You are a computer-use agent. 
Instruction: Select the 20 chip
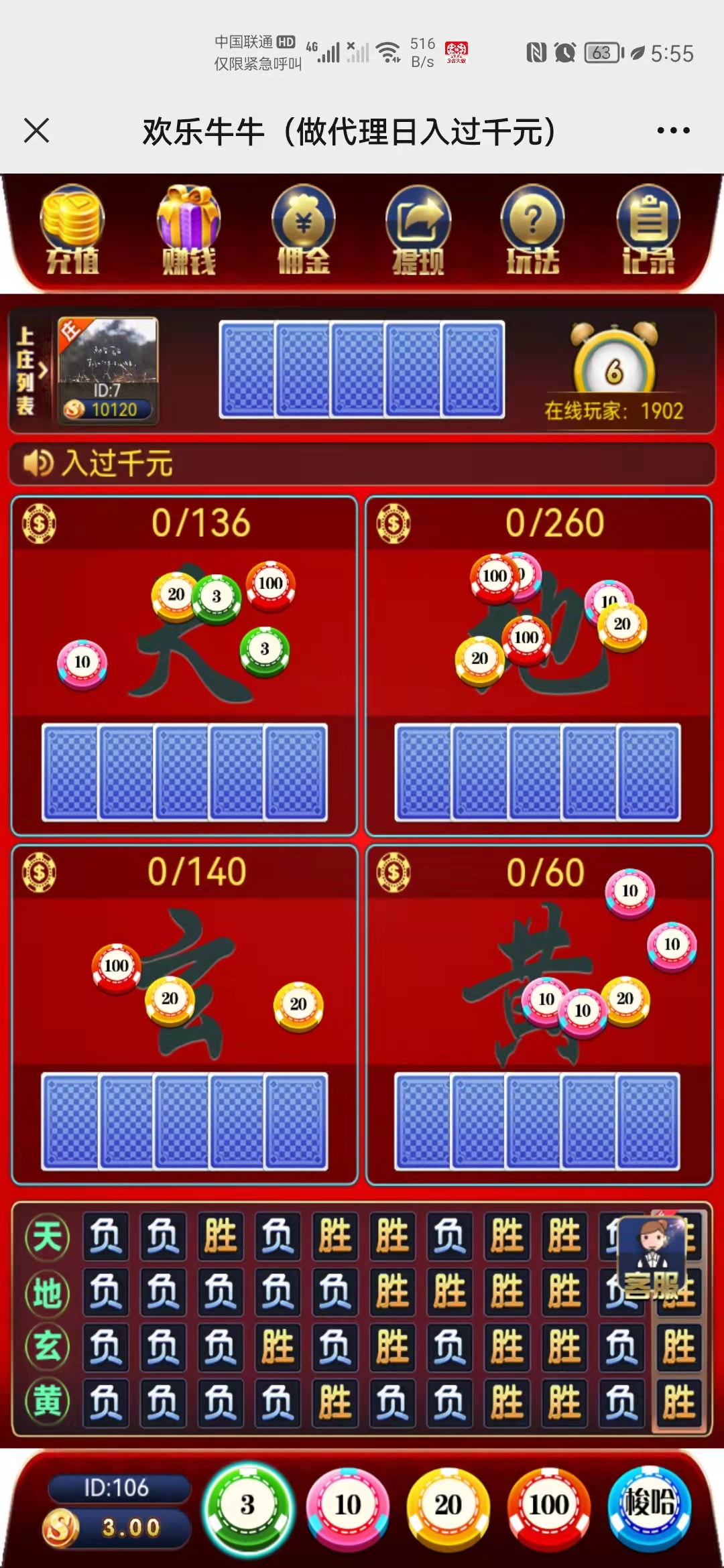pos(448,1505)
